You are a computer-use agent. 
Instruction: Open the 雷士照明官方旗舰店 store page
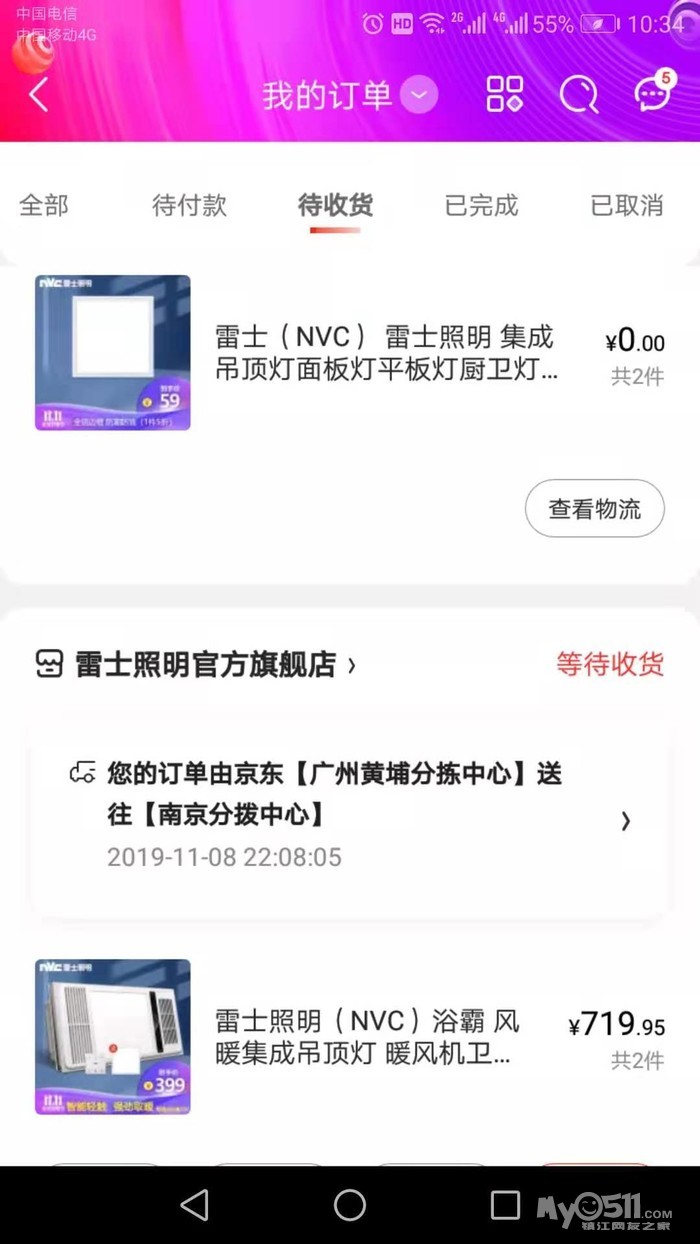(x=206, y=664)
